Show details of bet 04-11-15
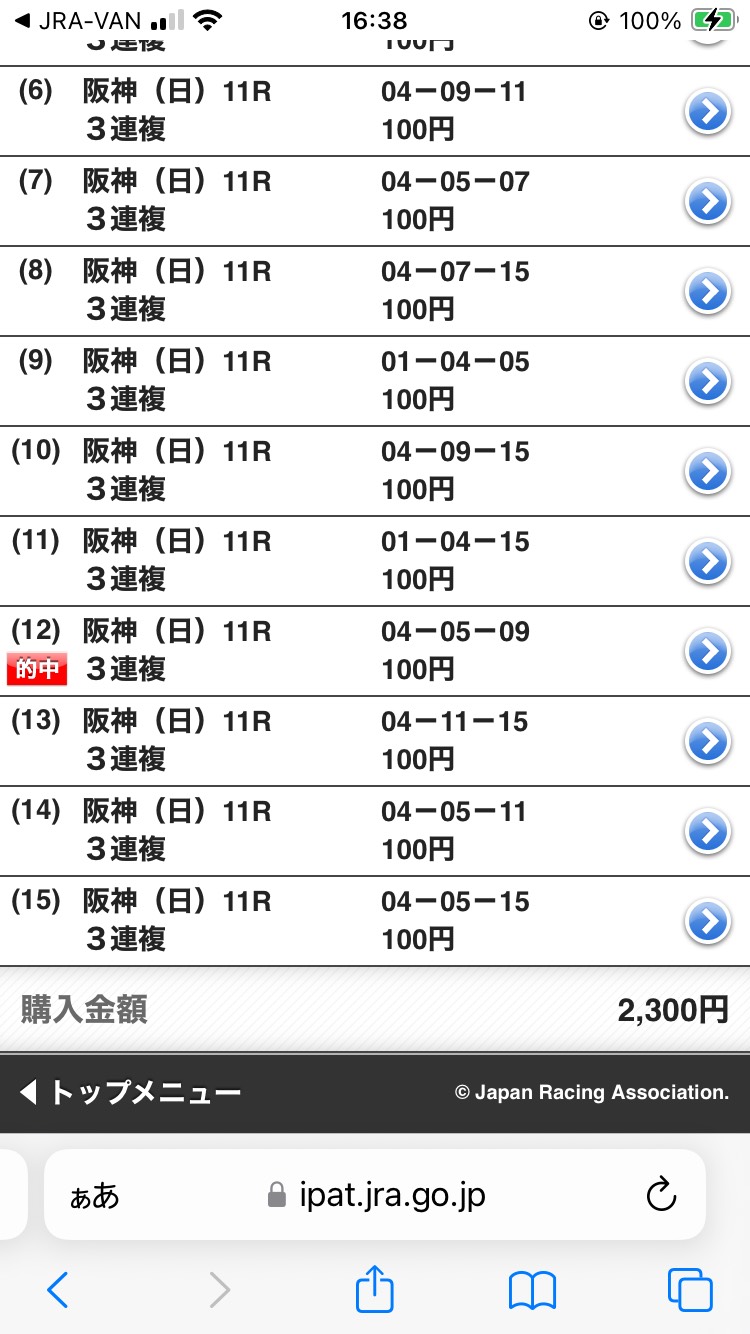This screenshot has height=1334, width=750. click(x=707, y=742)
